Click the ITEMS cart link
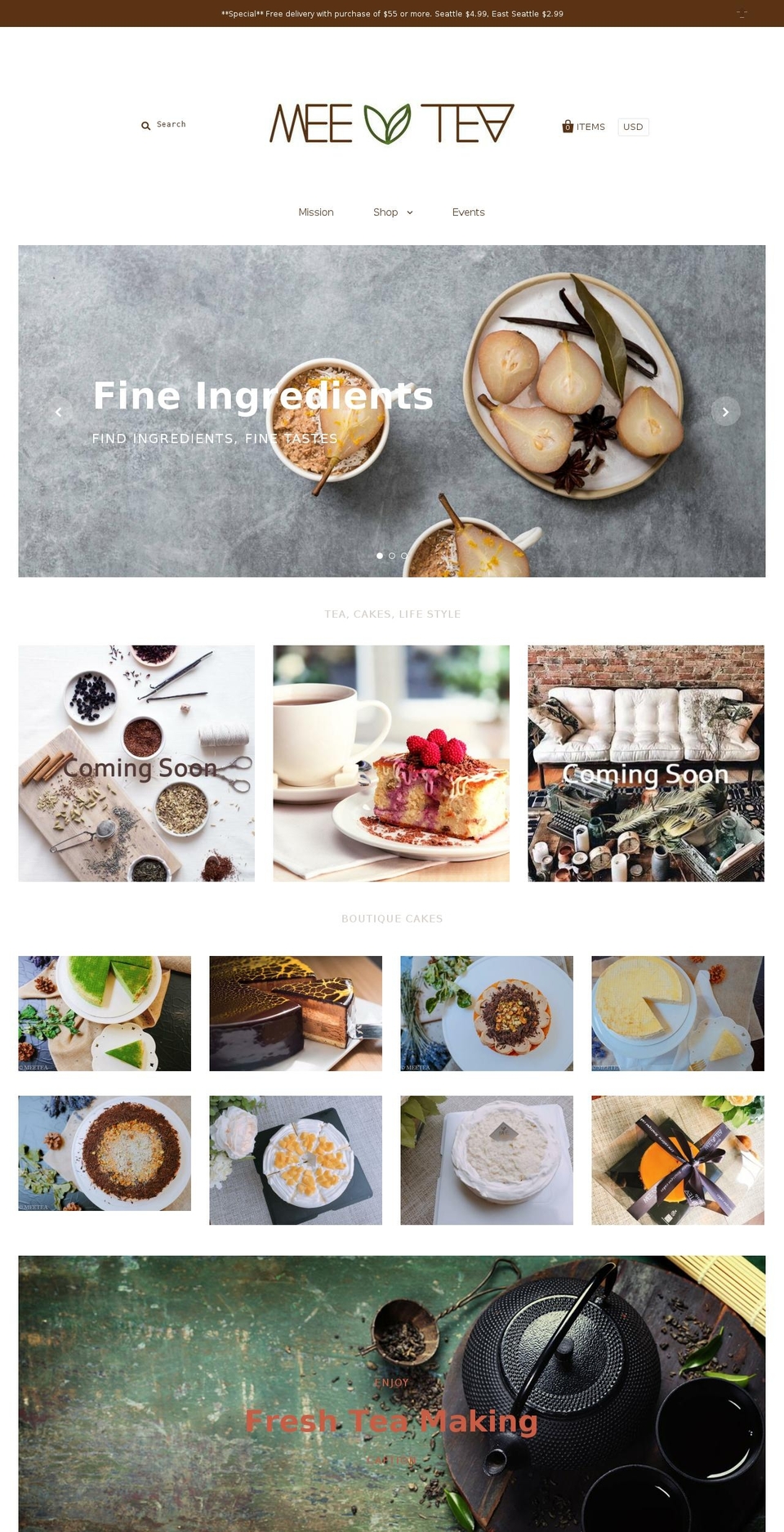 click(590, 127)
